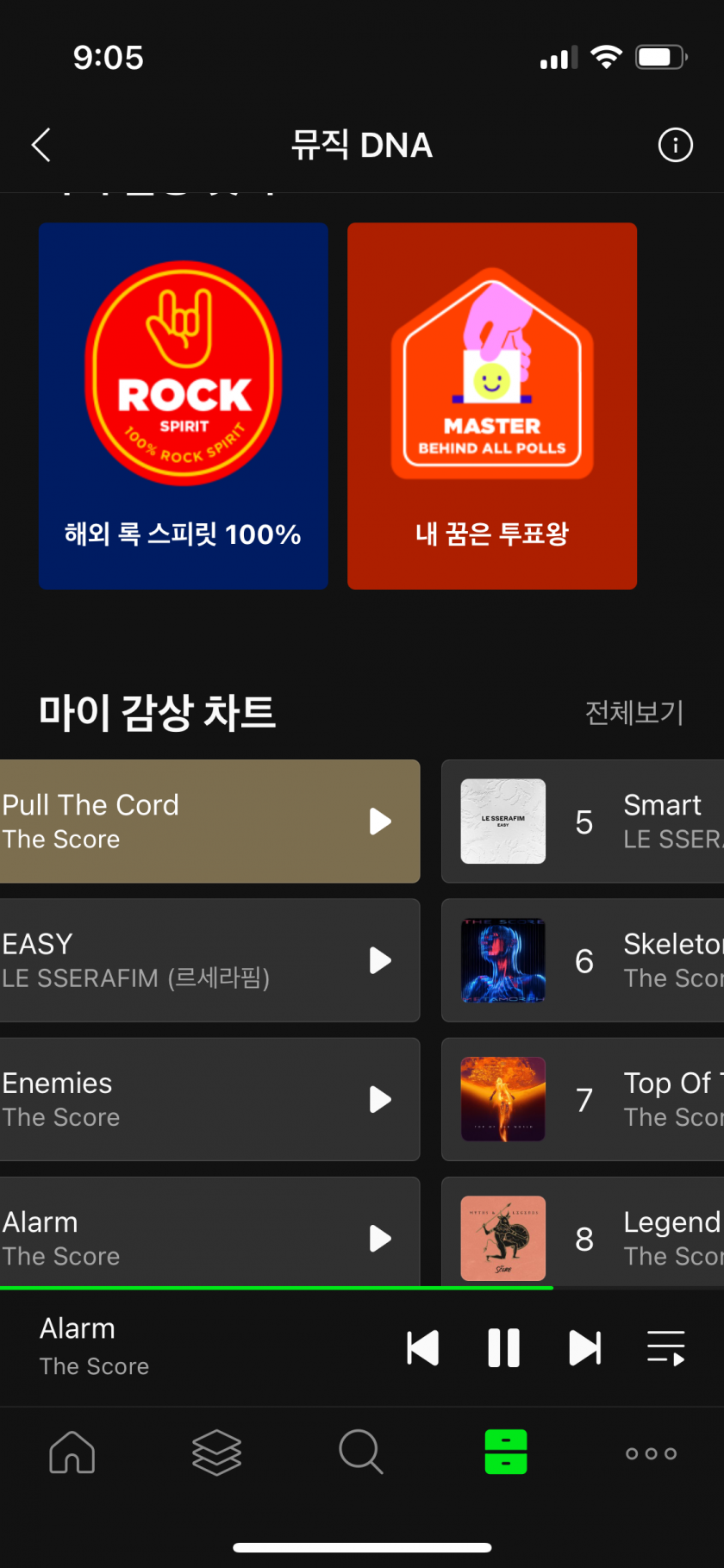Open the info icon in header
724x1568 pixels.
point(675,145)
